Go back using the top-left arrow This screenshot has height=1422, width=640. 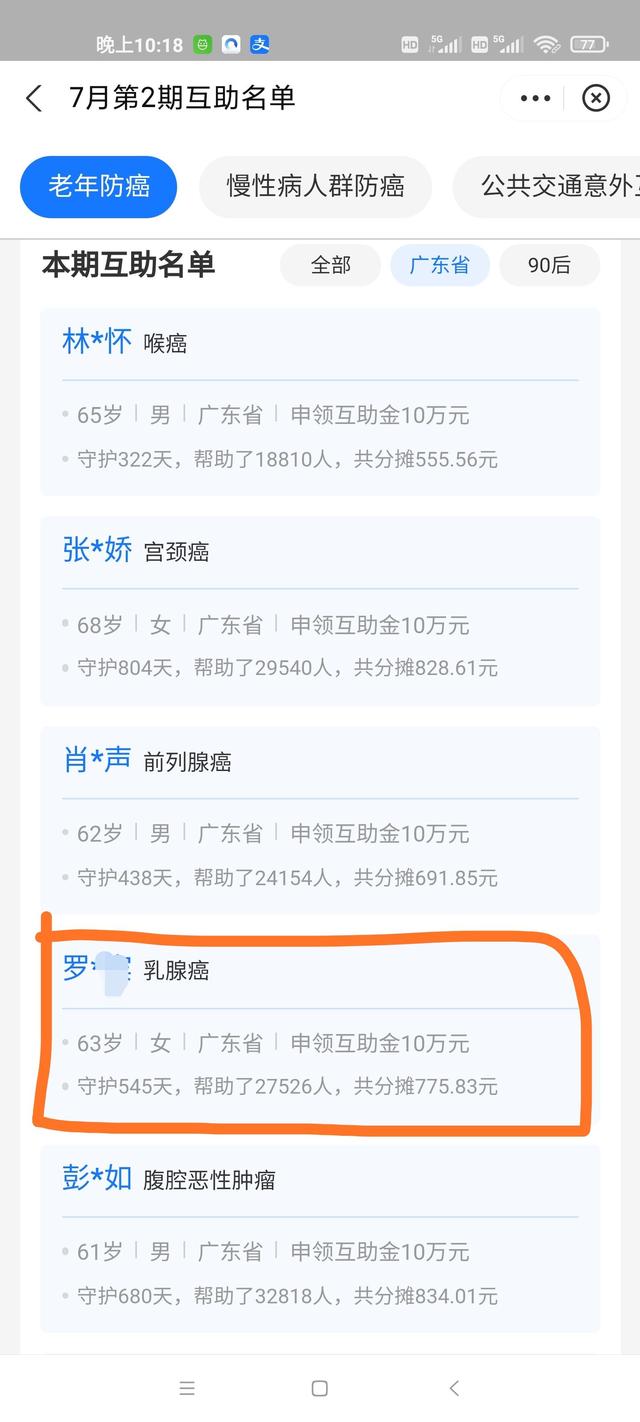[x=34, y=98]
